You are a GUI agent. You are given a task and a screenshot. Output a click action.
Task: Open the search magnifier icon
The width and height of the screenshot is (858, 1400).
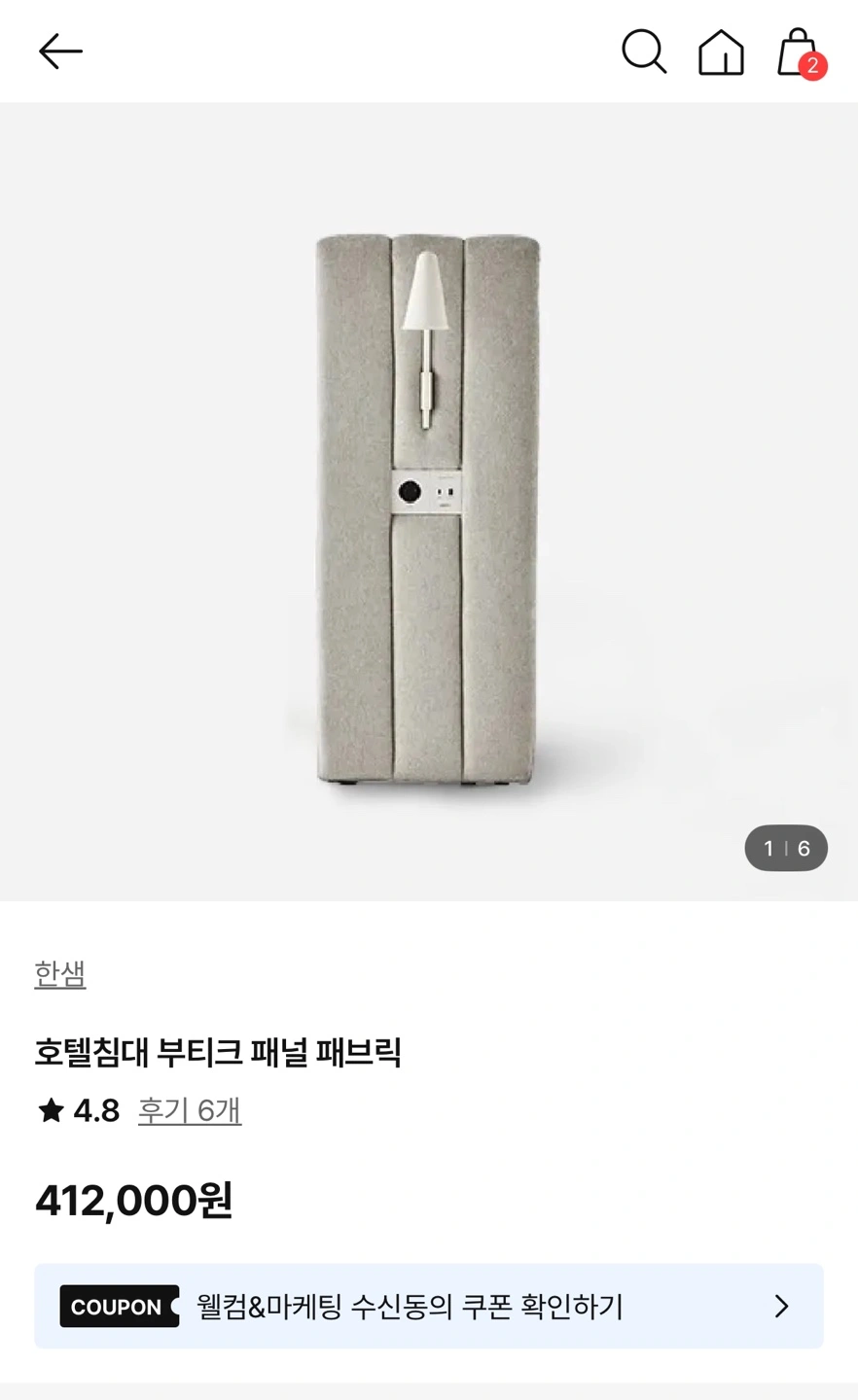644,52
